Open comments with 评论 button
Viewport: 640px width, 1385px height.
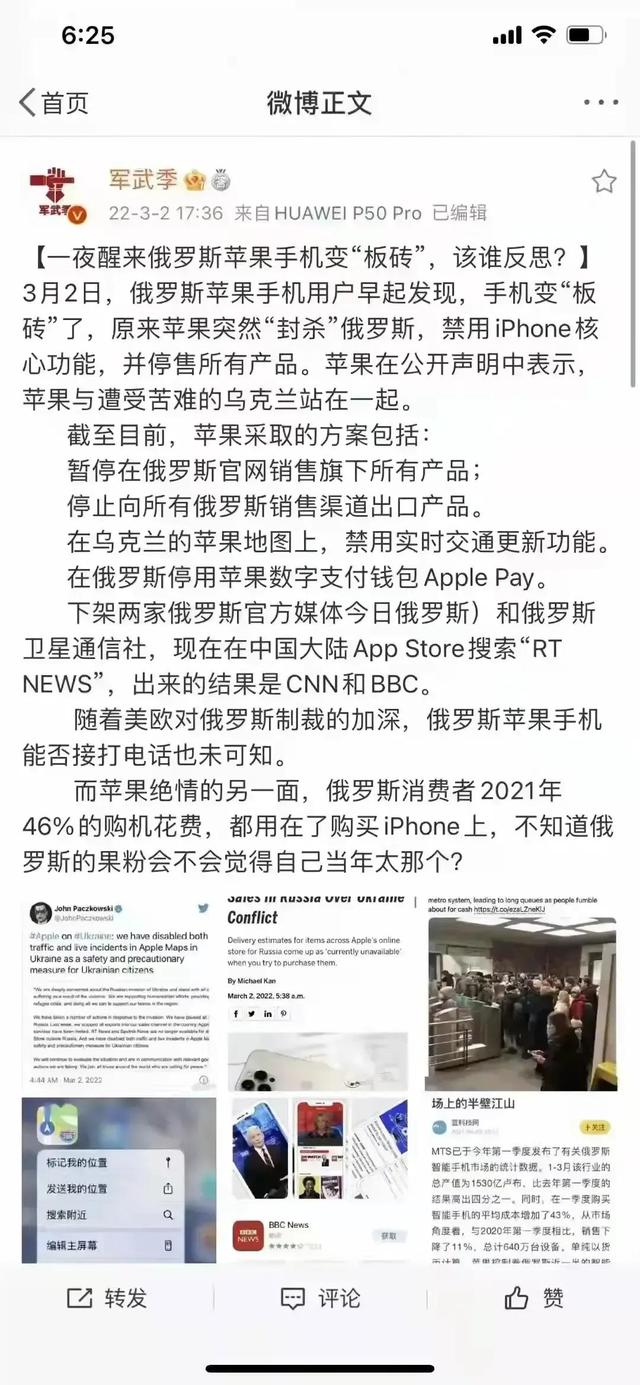pyautogui.click(x=320, y=1298)
